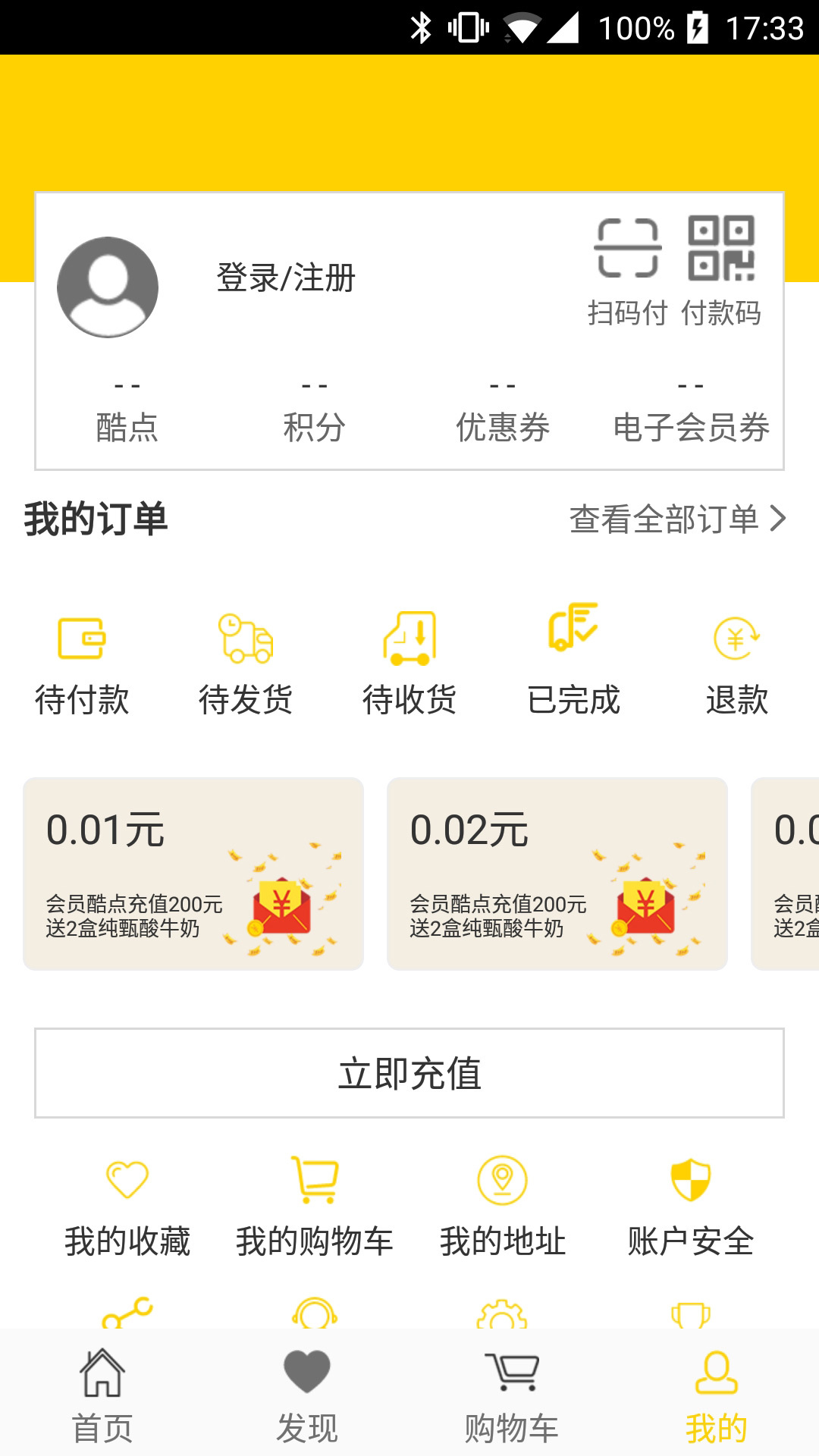
Task: Open the 退款 refunds section
Action: click(x=736, y=664)
